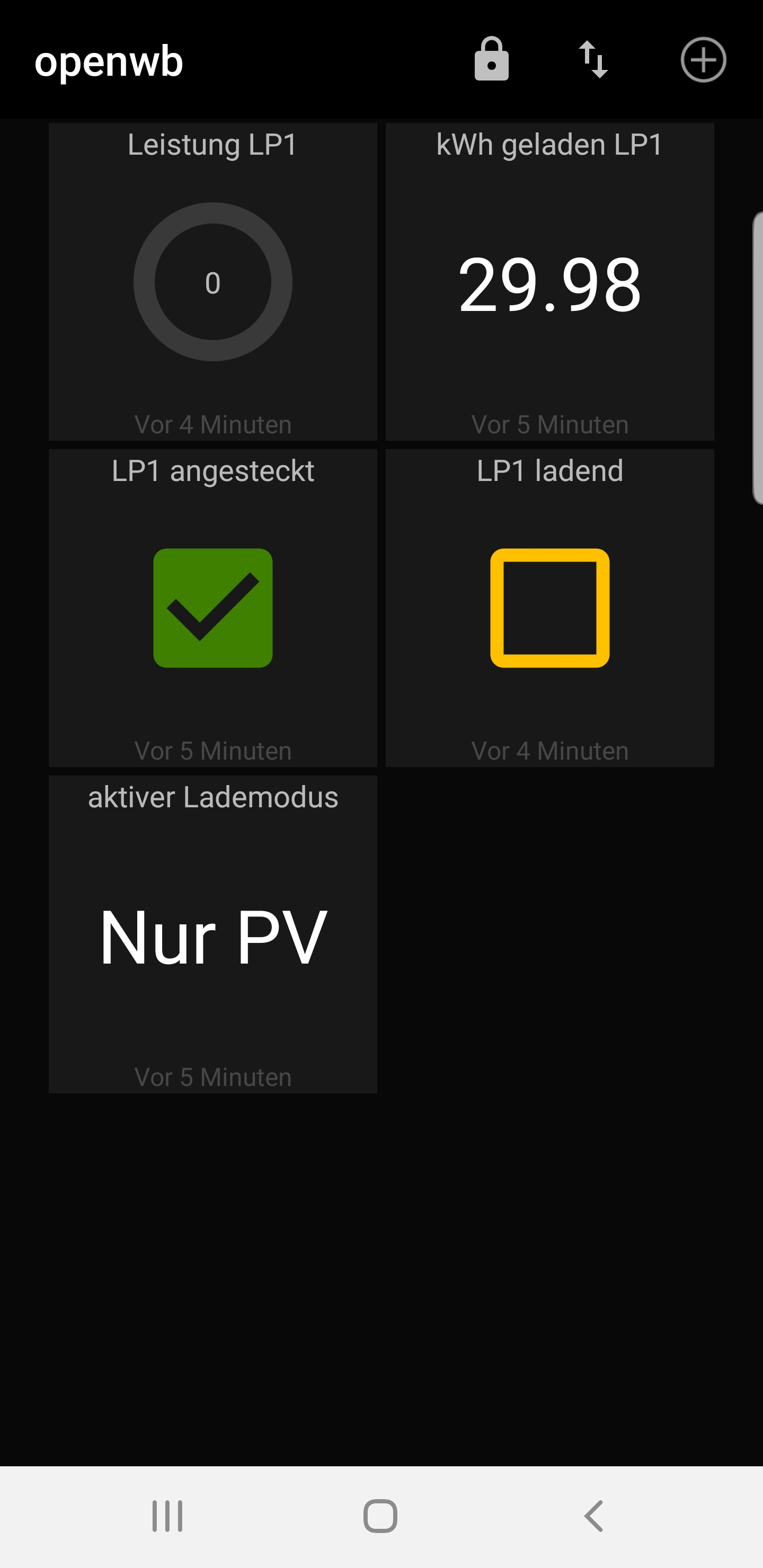Go back using the system back button

pos(593,1516)
